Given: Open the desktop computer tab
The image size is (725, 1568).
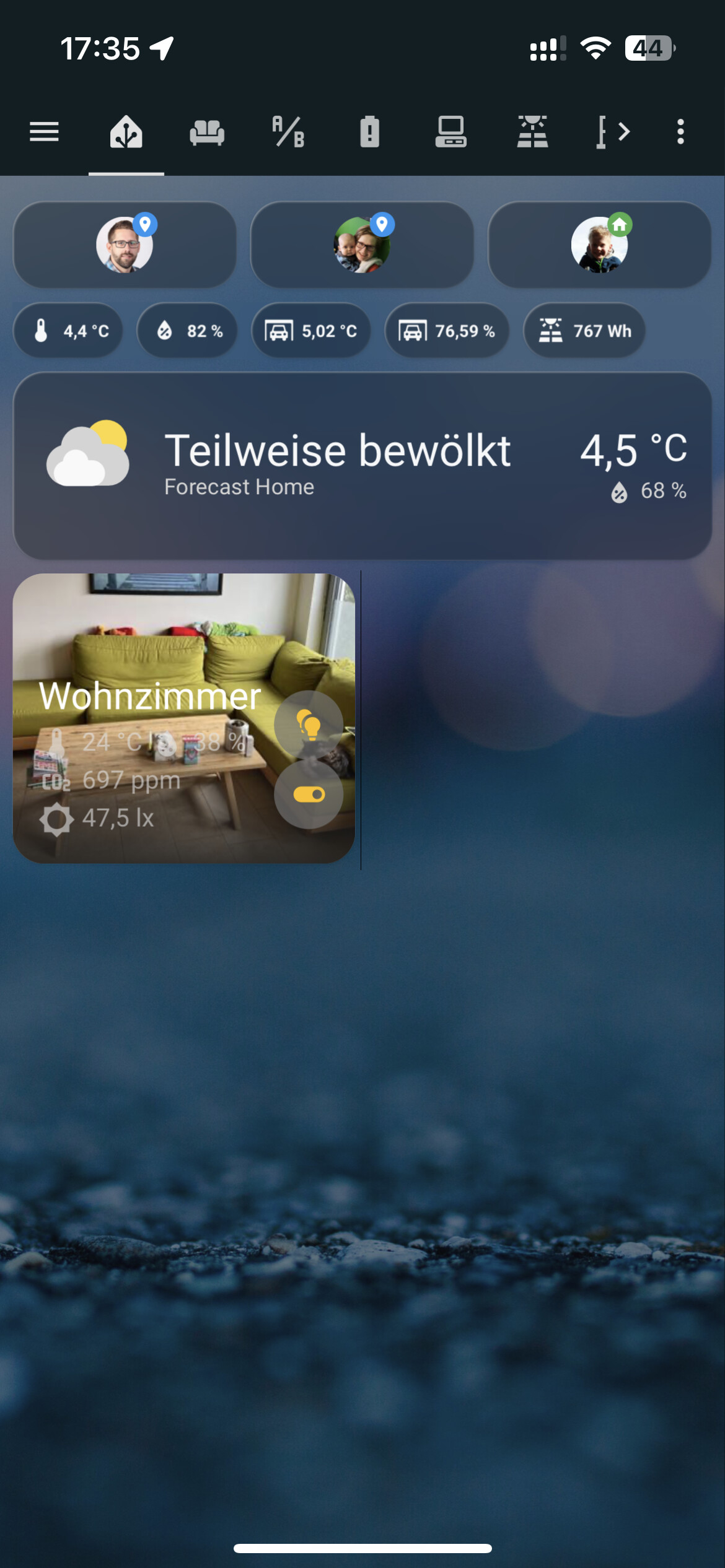Looking at the screenshot, I should pos(450,132).
